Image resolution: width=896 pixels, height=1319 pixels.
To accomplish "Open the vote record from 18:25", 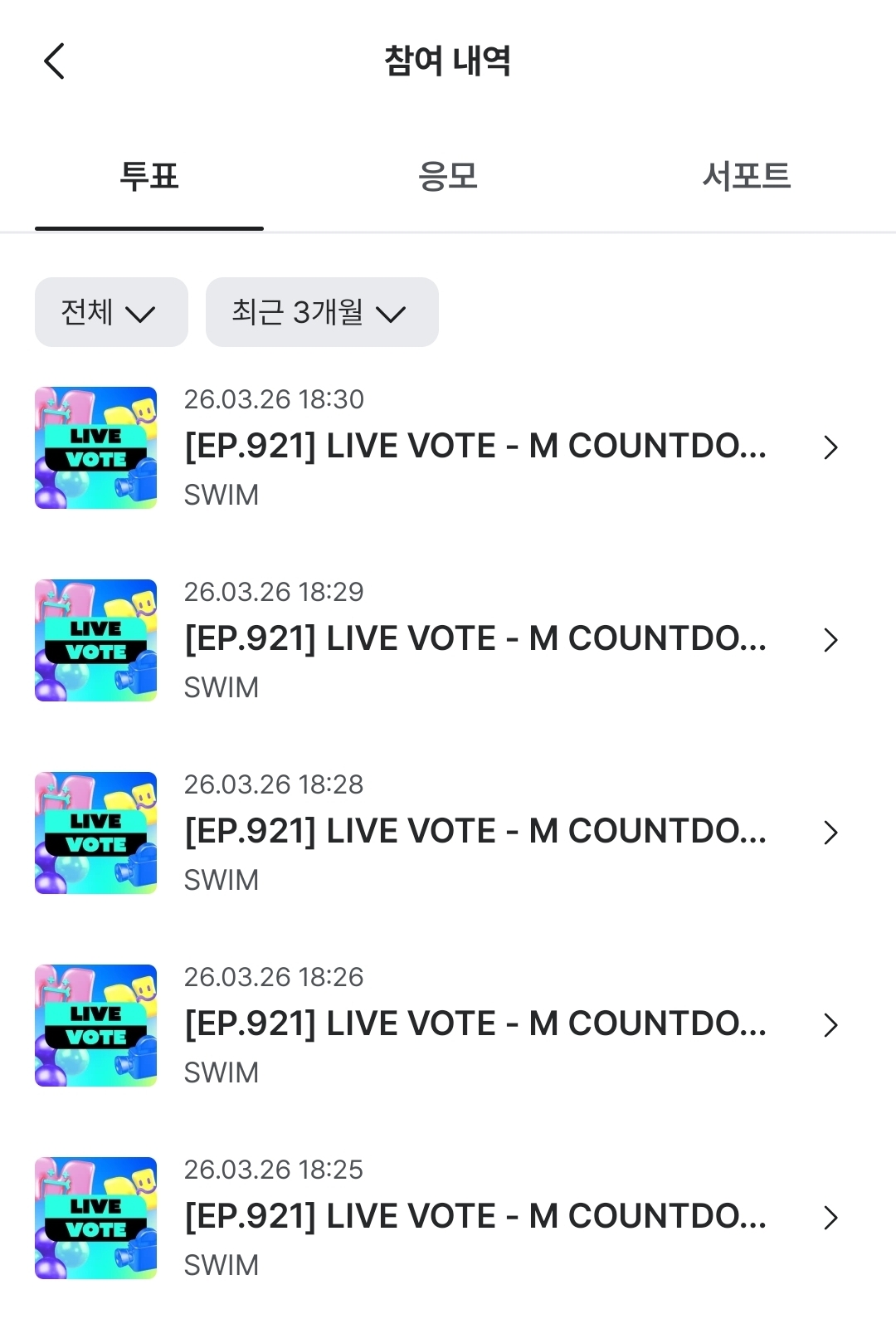I will [475, 1217].
